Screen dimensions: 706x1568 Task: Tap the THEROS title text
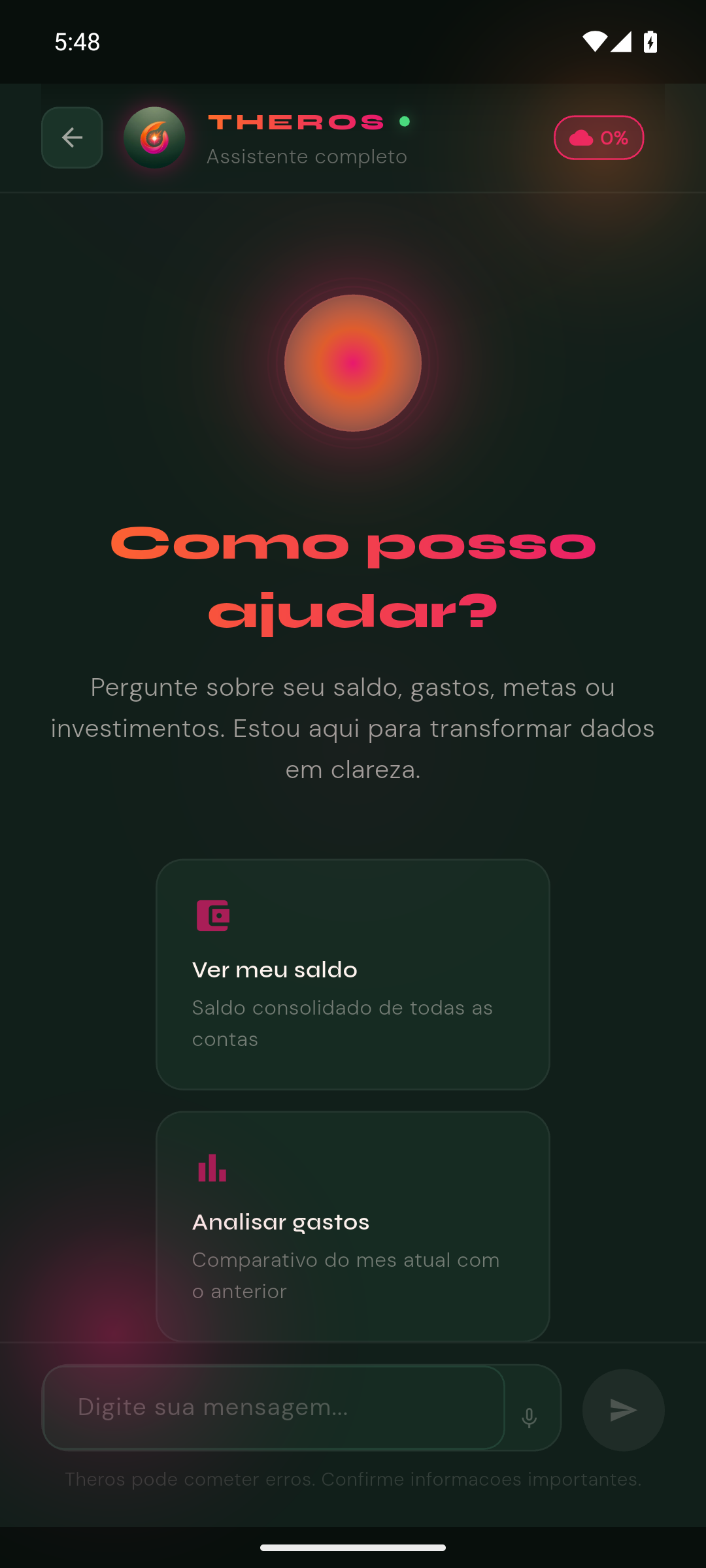click(x=295, y=122)
